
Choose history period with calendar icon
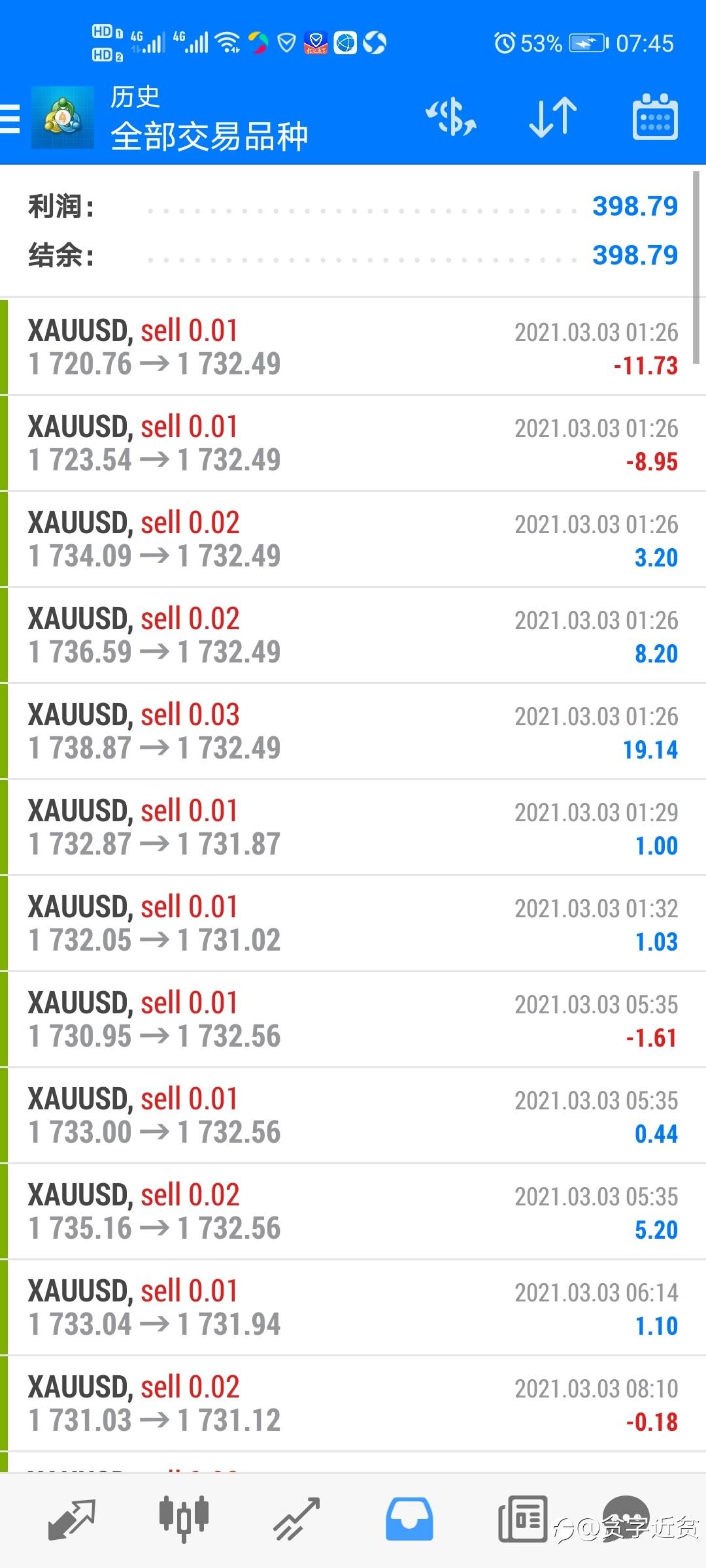[x=655, y=118]
